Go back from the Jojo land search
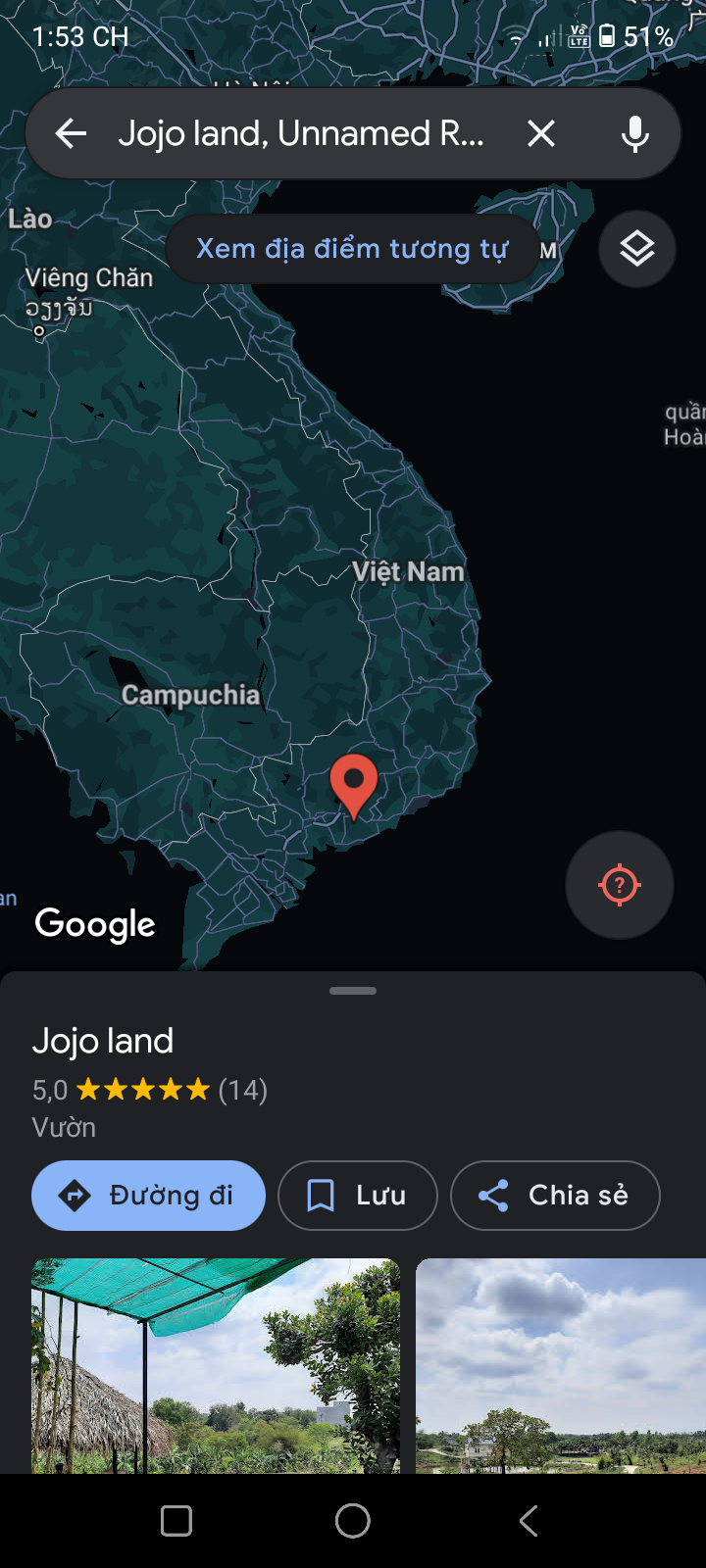The image size is (706, 1568). (x=71, y=133)
